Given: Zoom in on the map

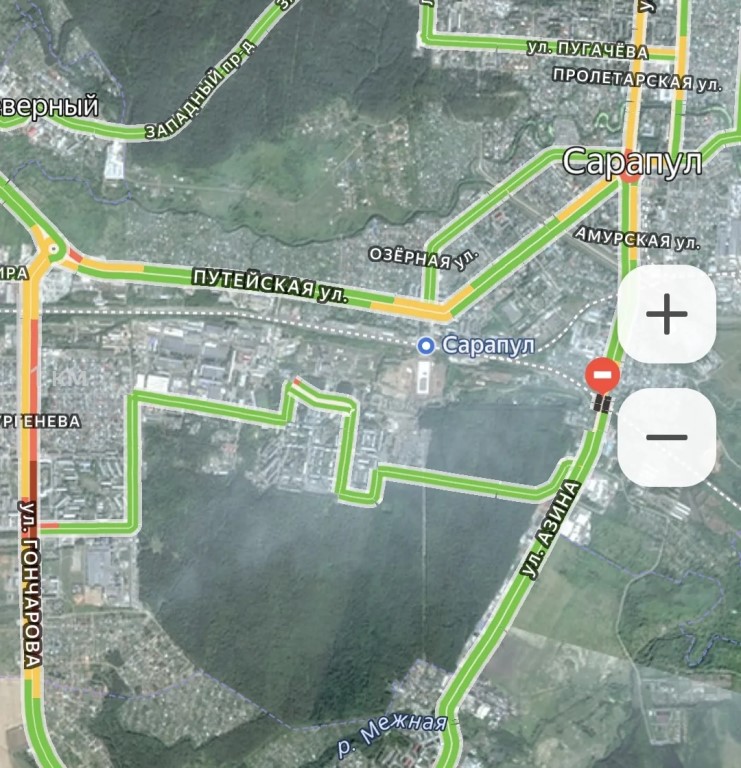Looking at the screenshot, I should (666, 315).
